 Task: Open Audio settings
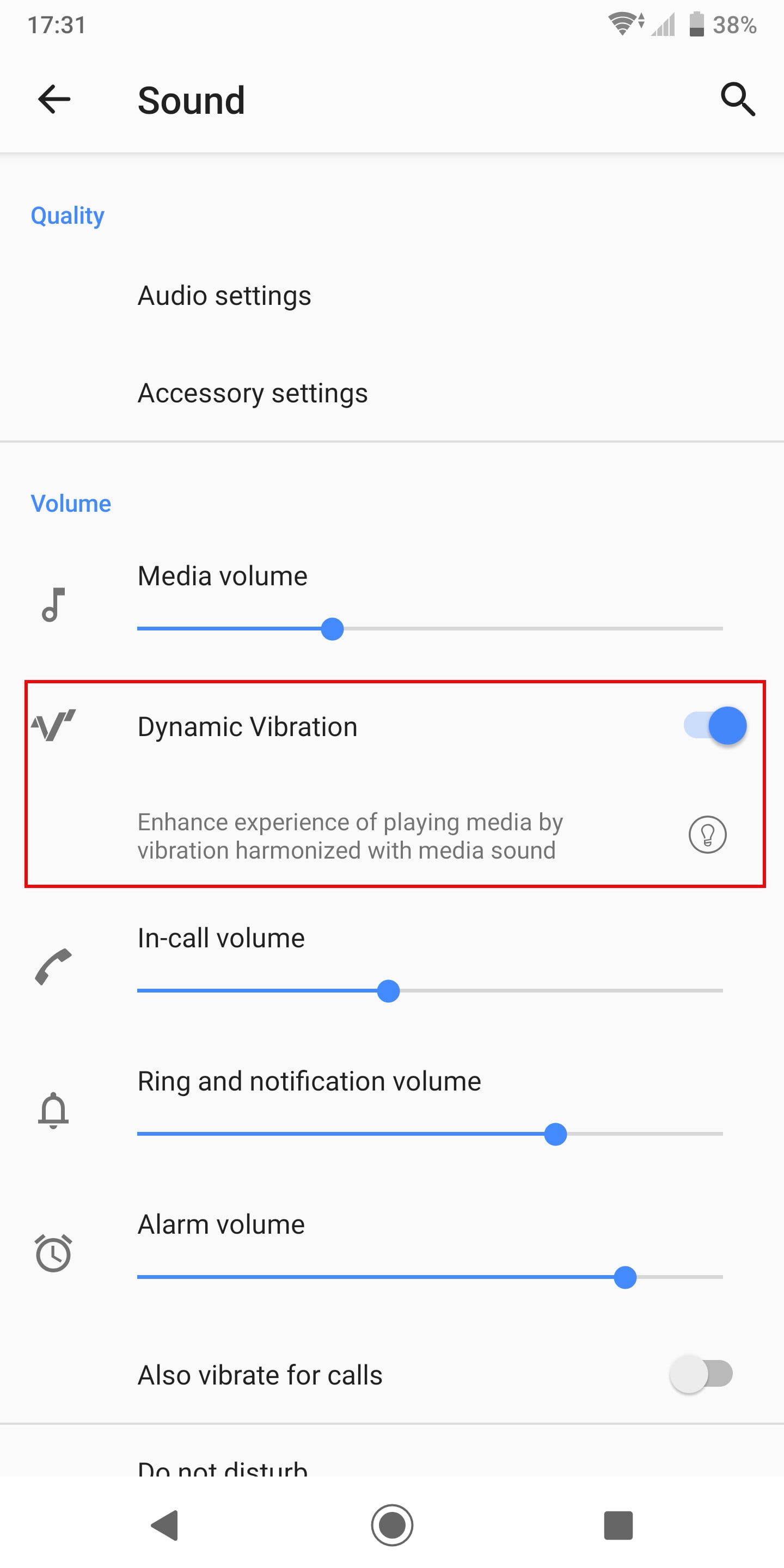pyautogui.click(x=224, y=296)
